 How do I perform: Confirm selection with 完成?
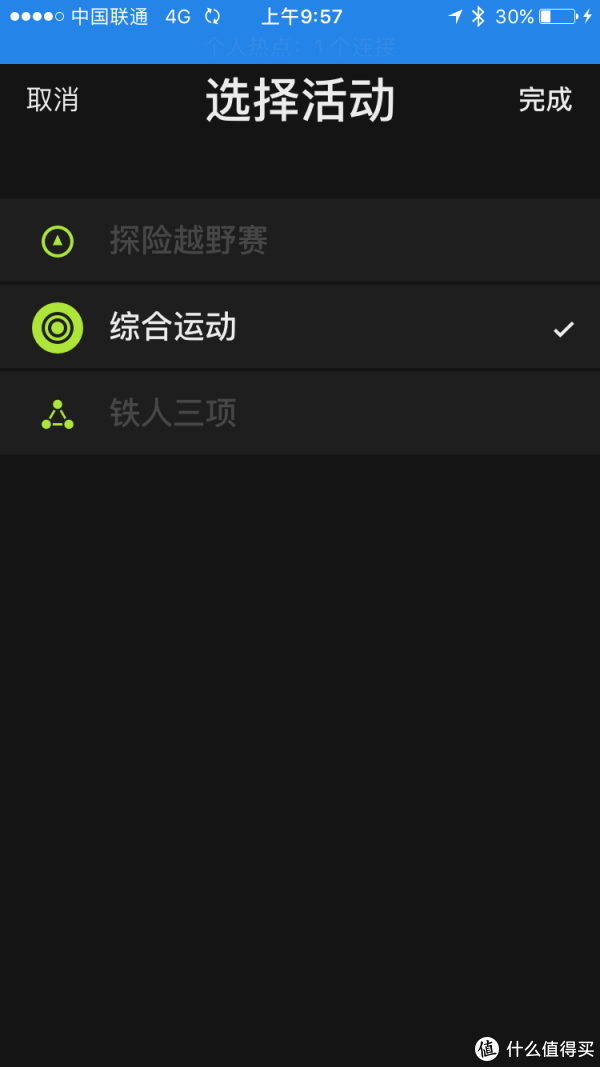click(545, 100)
